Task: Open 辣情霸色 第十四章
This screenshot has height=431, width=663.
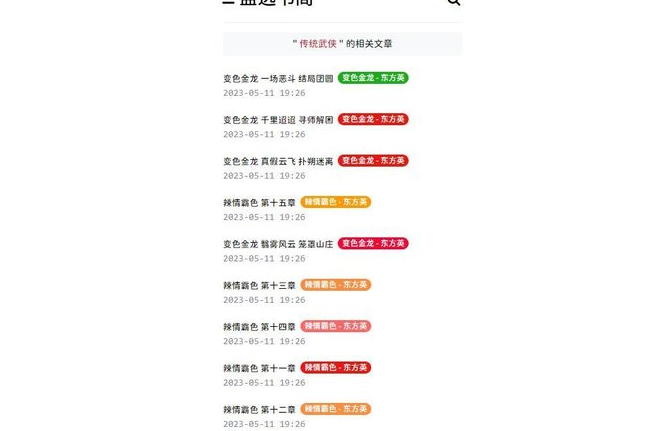Action: tap(259, 327)
